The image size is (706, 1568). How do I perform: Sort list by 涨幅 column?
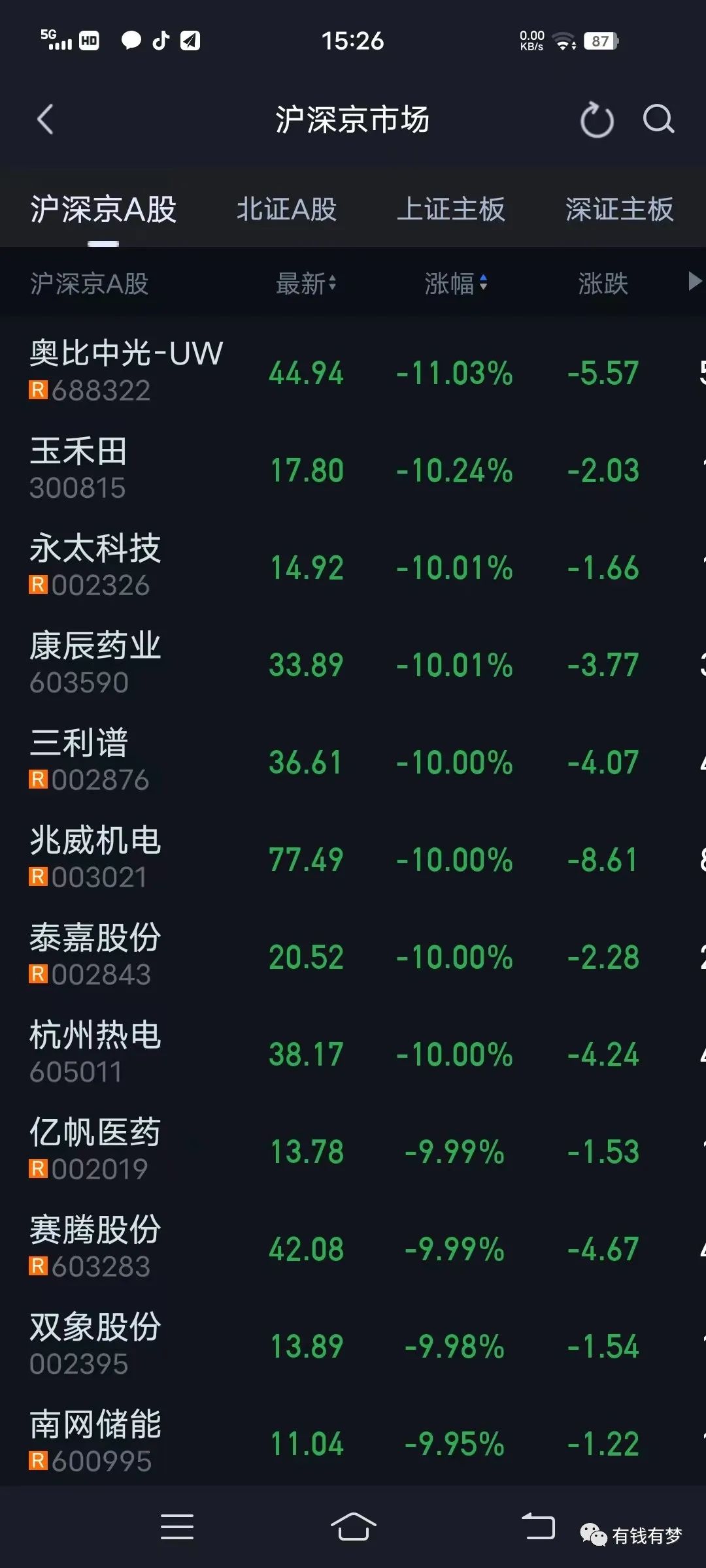click(x=456, y=284)
